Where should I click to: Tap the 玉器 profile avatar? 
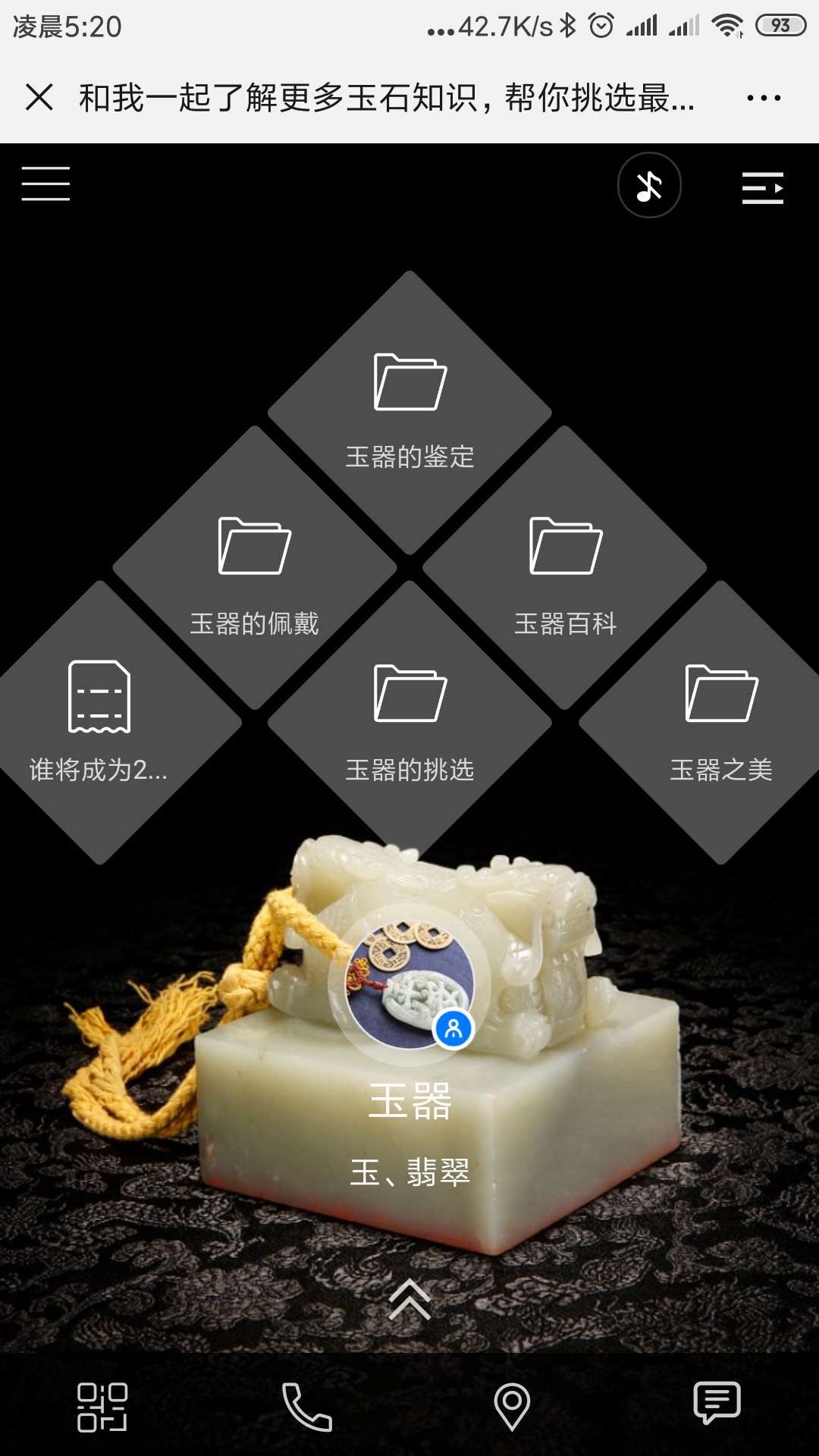pos(409,985)
